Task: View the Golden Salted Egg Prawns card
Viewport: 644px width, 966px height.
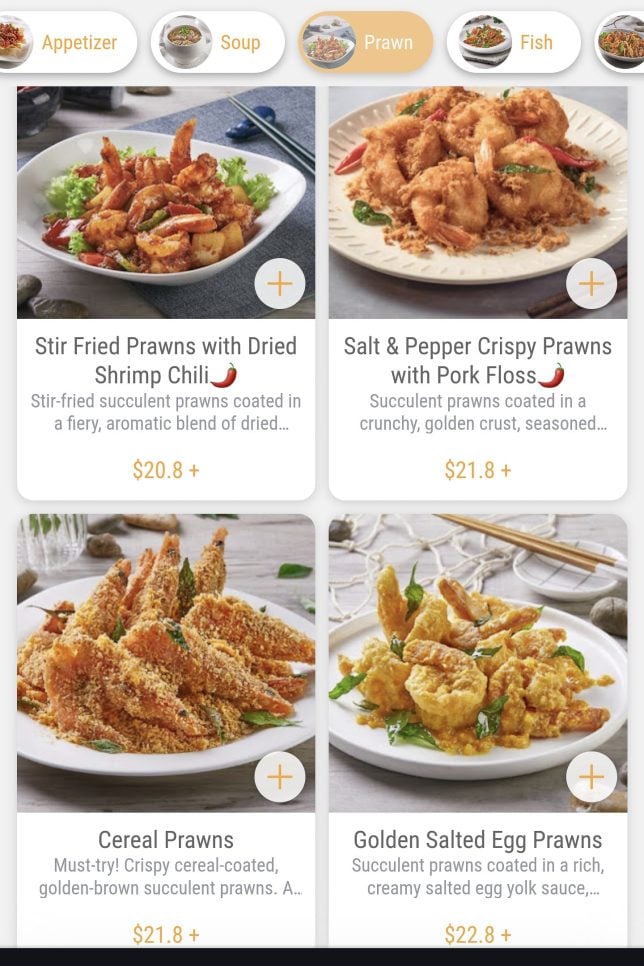Action: [478, 840]
